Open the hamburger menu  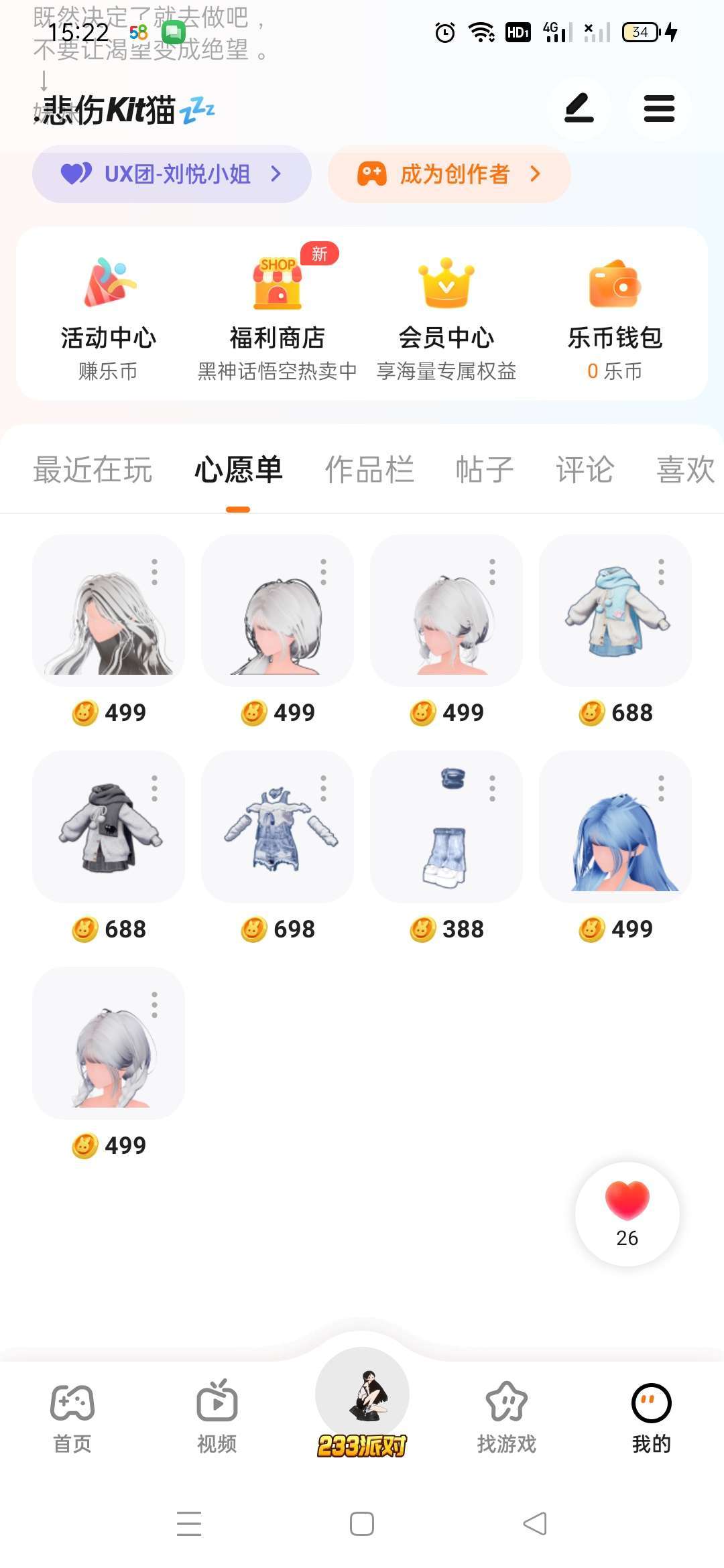coord(658,109)
